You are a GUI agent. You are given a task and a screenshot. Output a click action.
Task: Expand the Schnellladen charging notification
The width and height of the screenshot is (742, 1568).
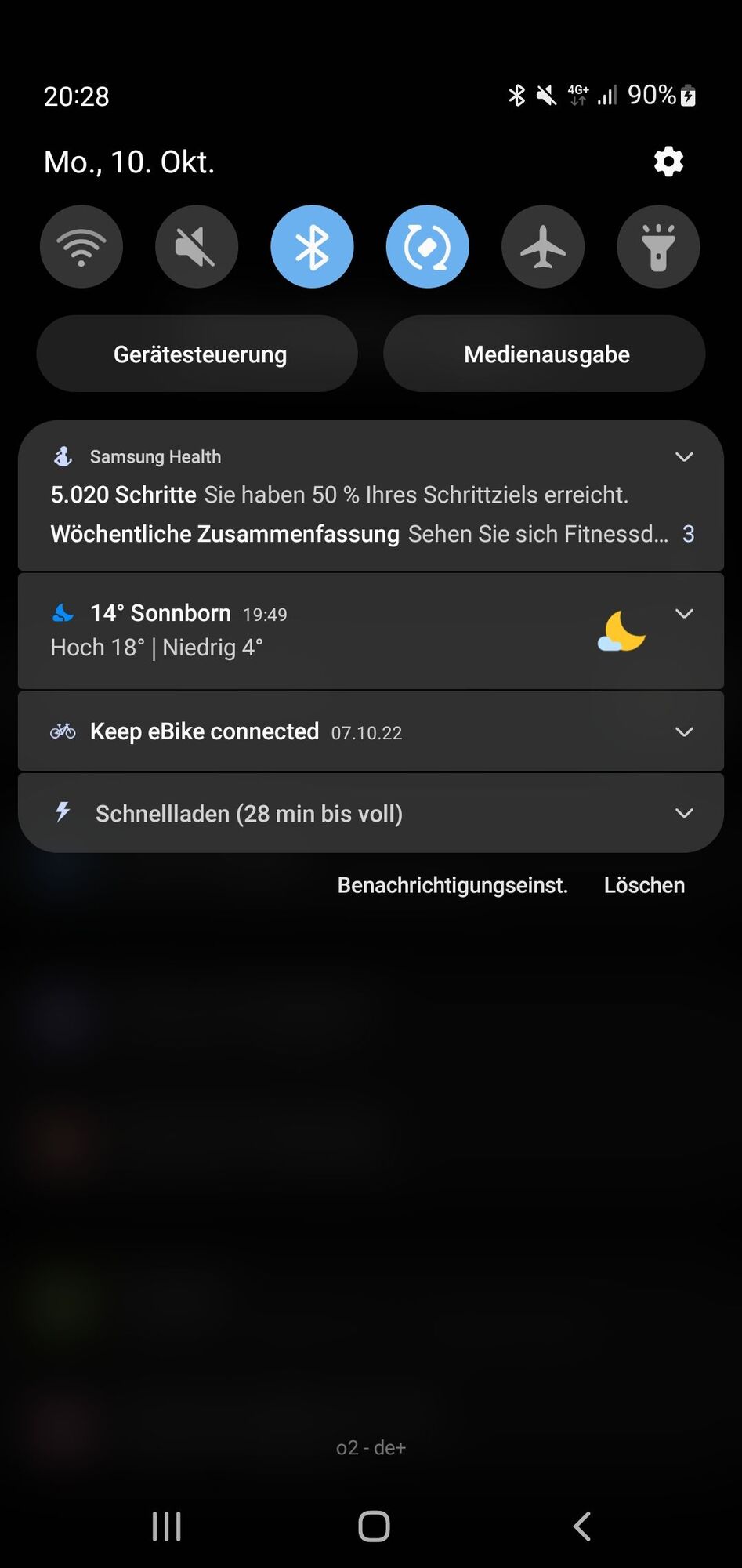coord(684,814)
